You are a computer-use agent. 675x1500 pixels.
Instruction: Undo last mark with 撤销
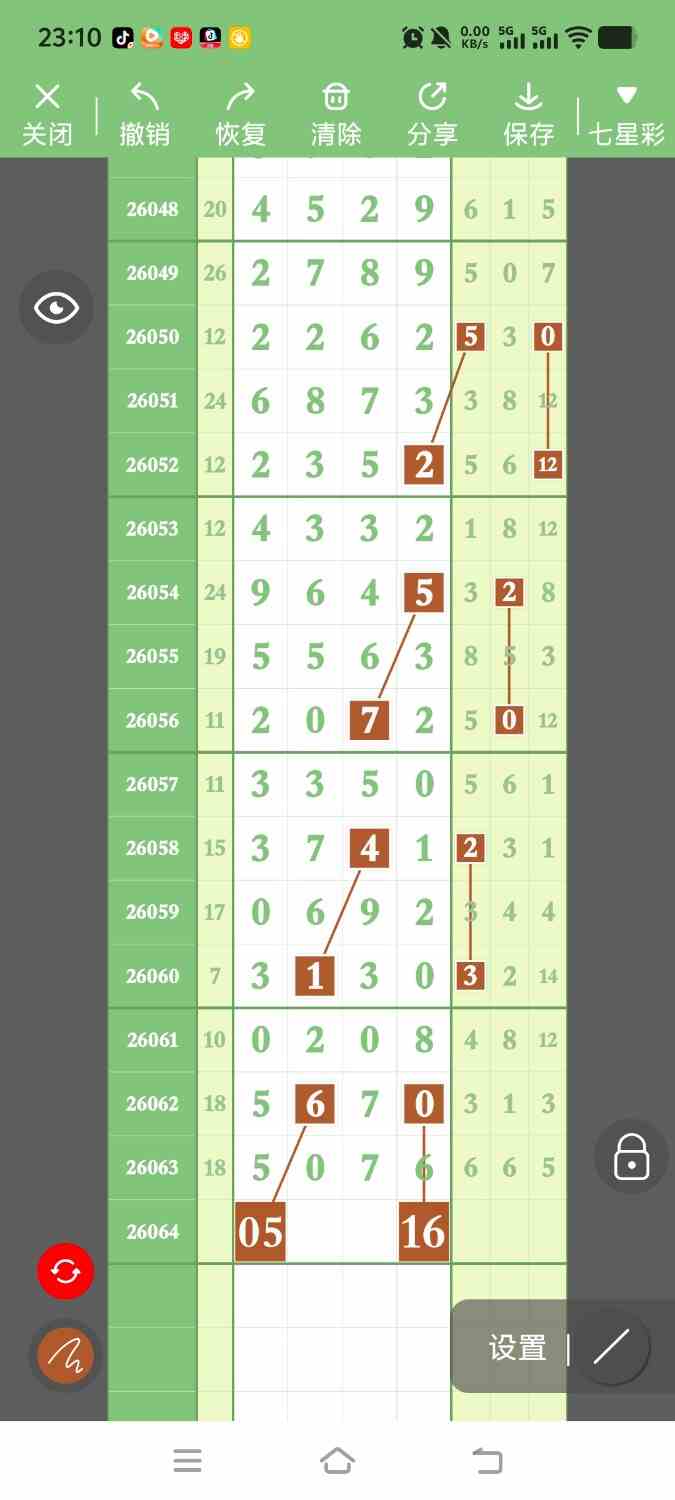coord(144,114)
